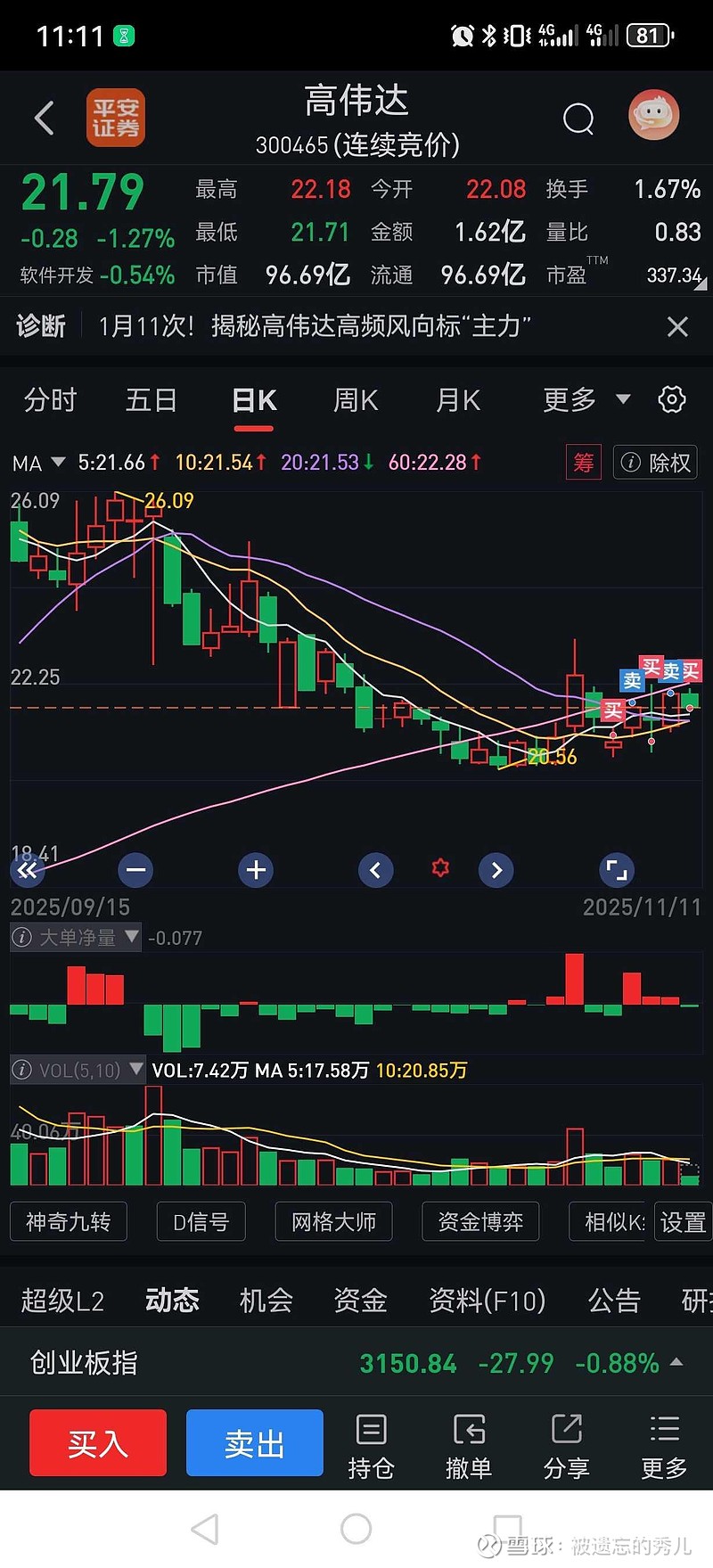Open chart settings via the gear icon

coord(671,399)
